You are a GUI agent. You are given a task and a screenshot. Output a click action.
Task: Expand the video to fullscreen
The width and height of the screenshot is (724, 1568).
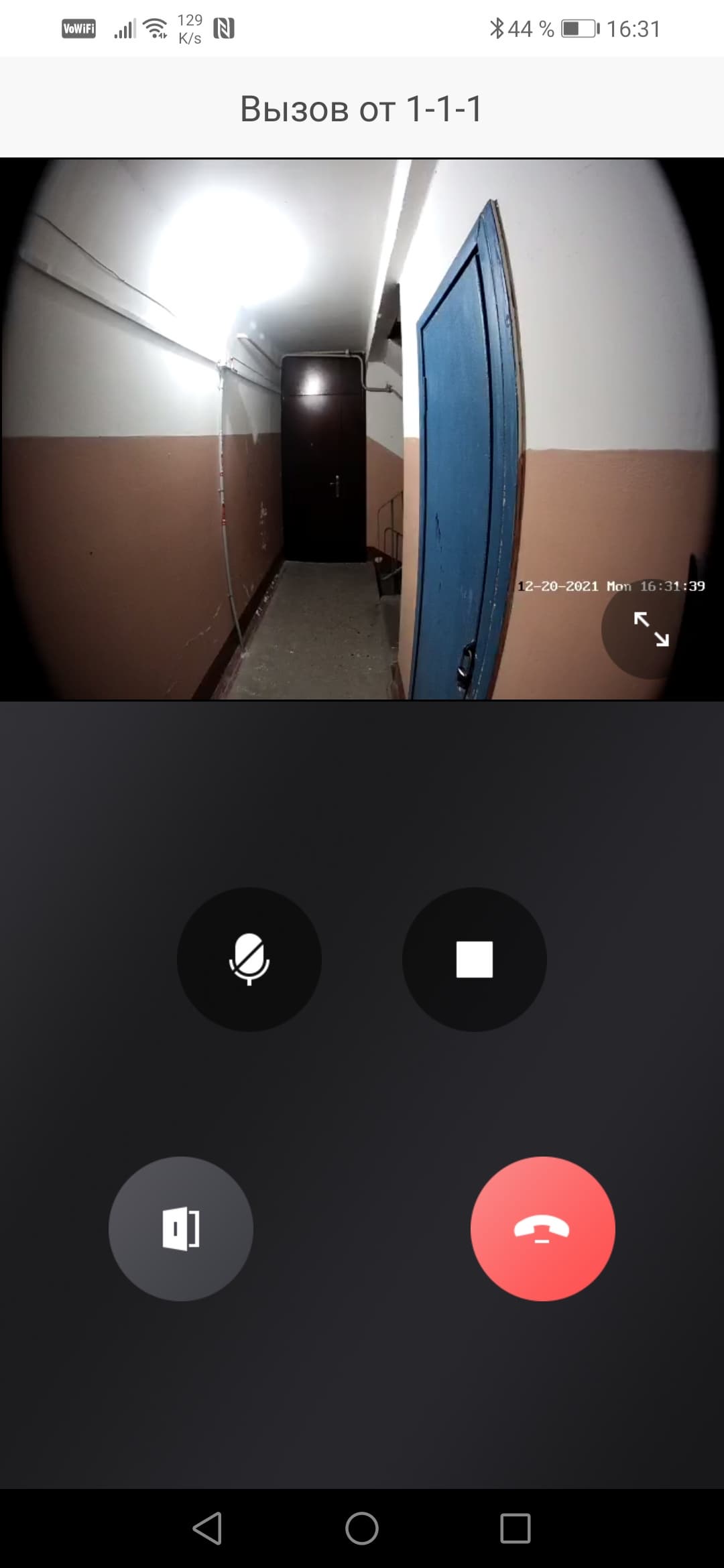click(651, 629)
